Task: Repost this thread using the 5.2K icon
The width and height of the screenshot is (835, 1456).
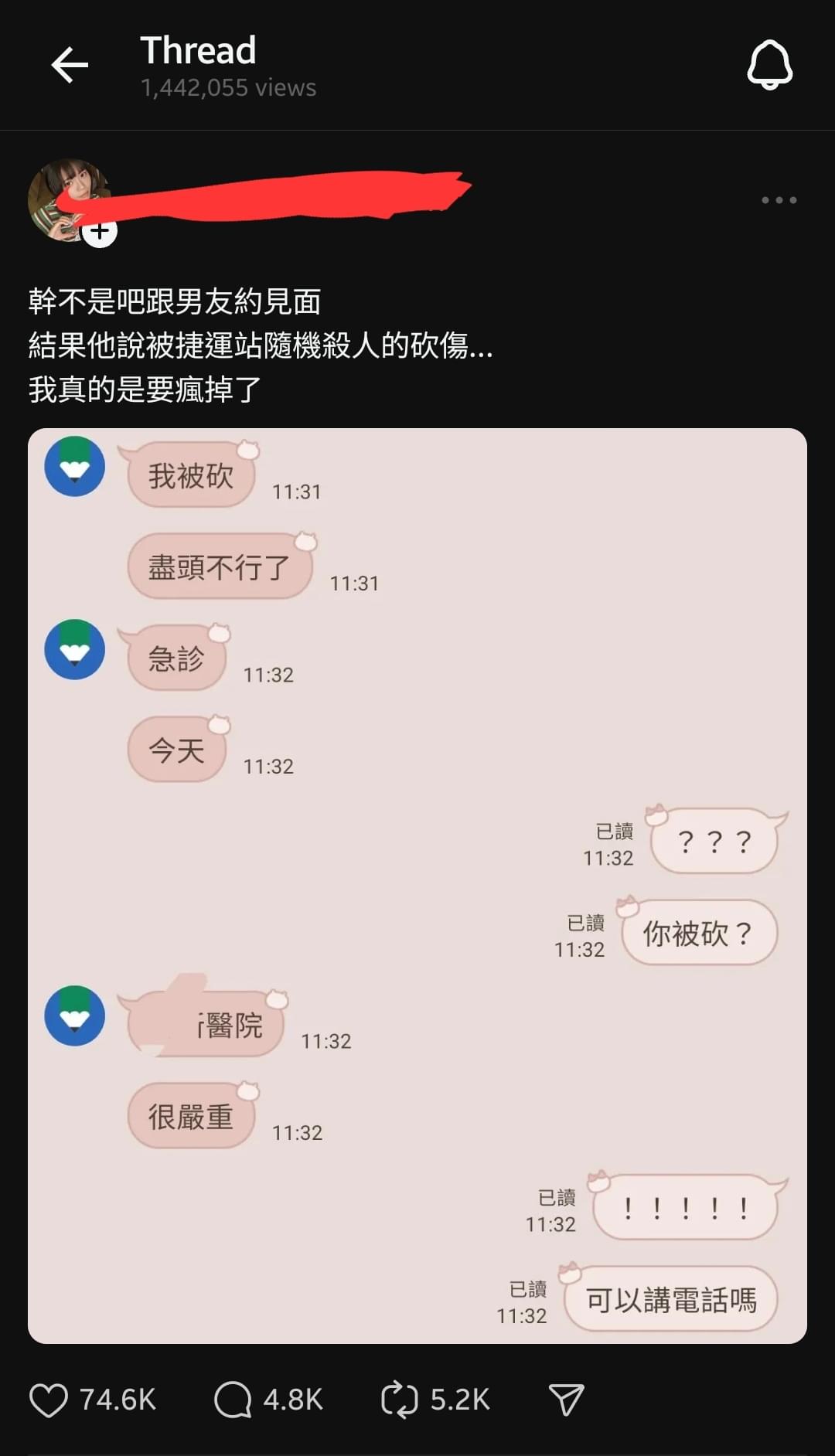Action: (435, 1400)
